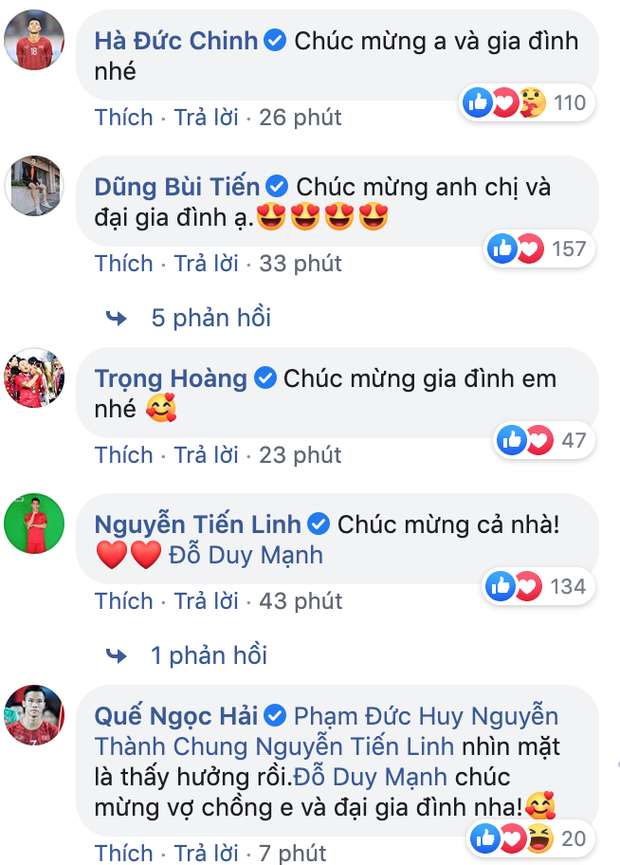Open Dũng Bùi Tiến's profile picture

point(35,186)
